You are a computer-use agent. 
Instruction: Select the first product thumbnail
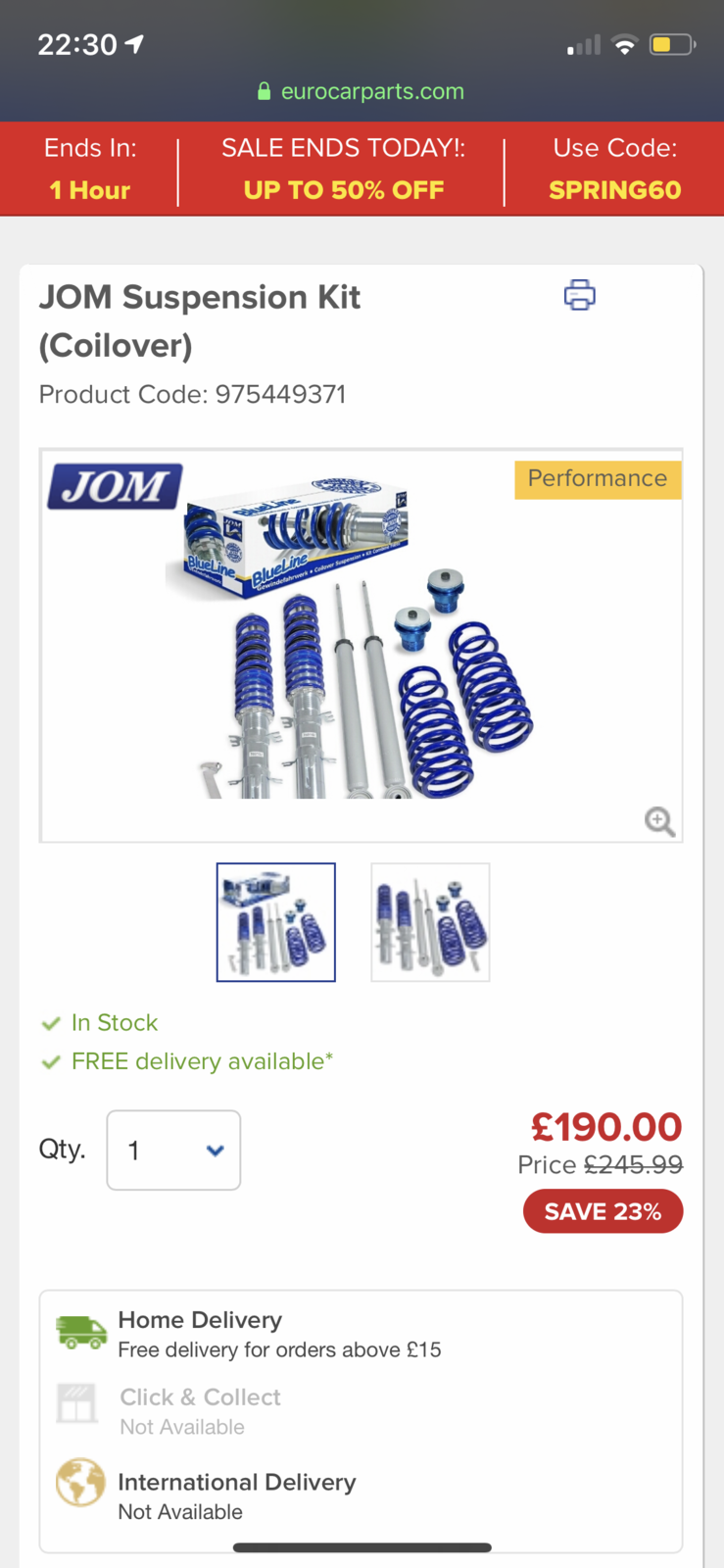point(276,922)
